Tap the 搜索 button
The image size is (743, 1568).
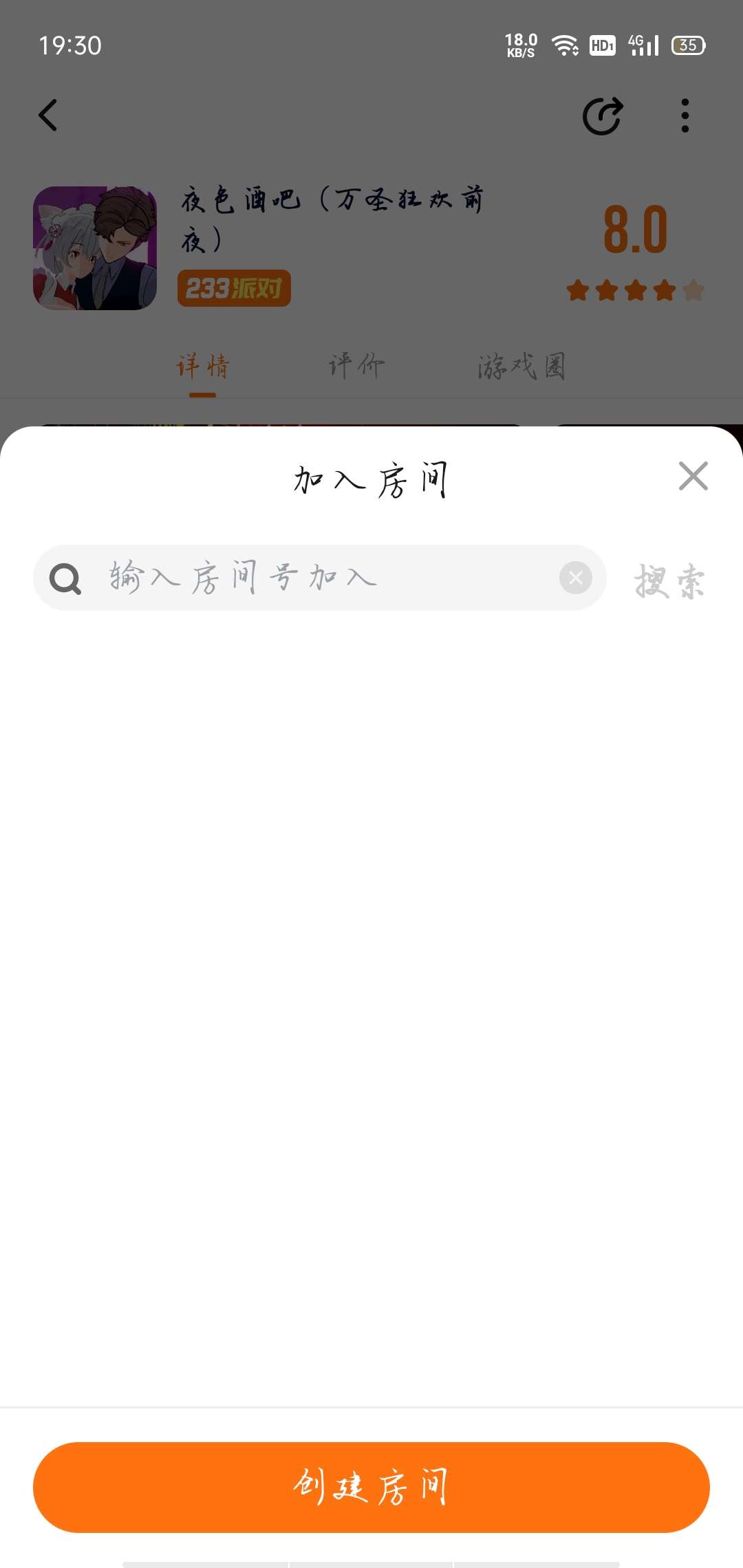[669, 580]
